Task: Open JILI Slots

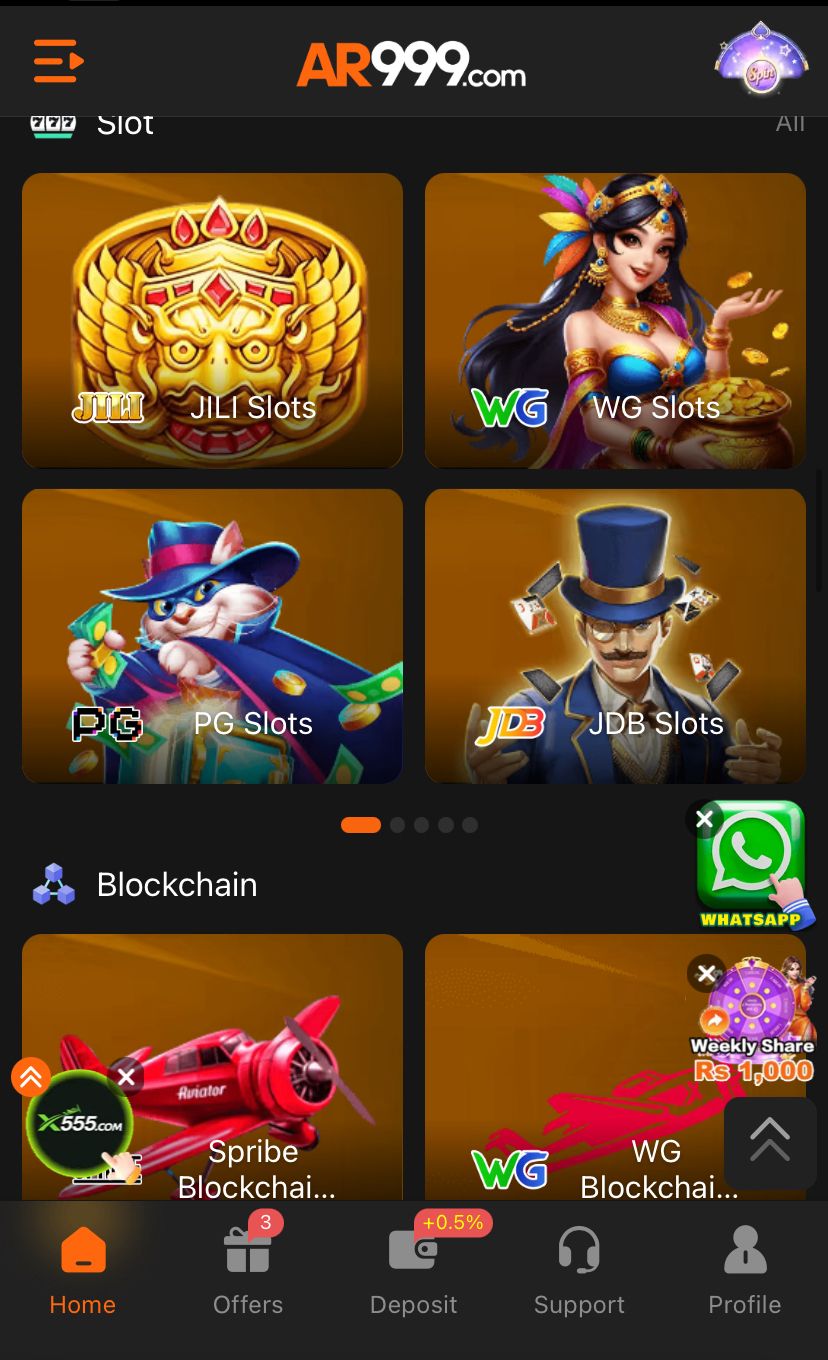Action: (212, 320)
